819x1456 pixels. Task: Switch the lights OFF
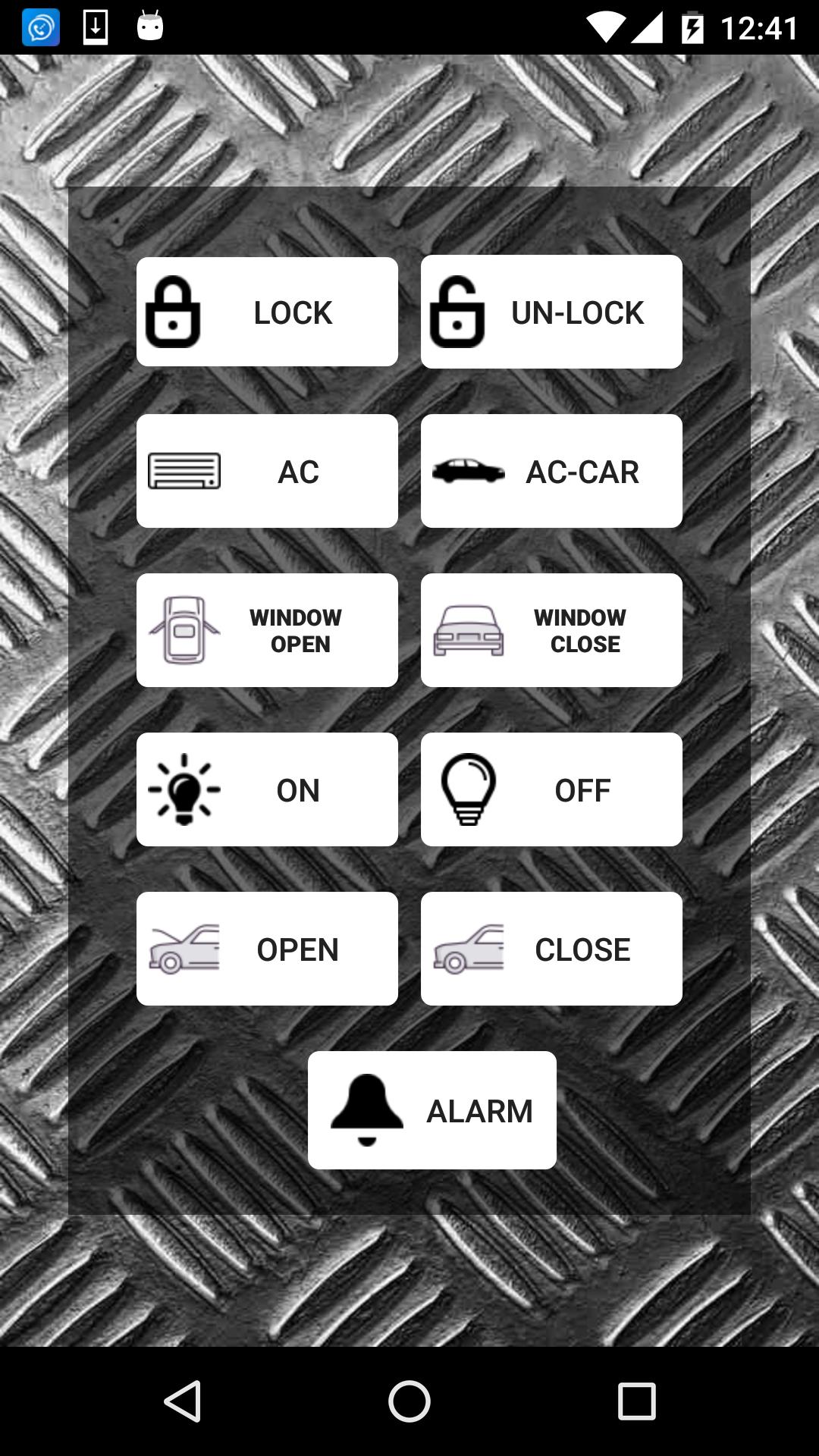551,789
